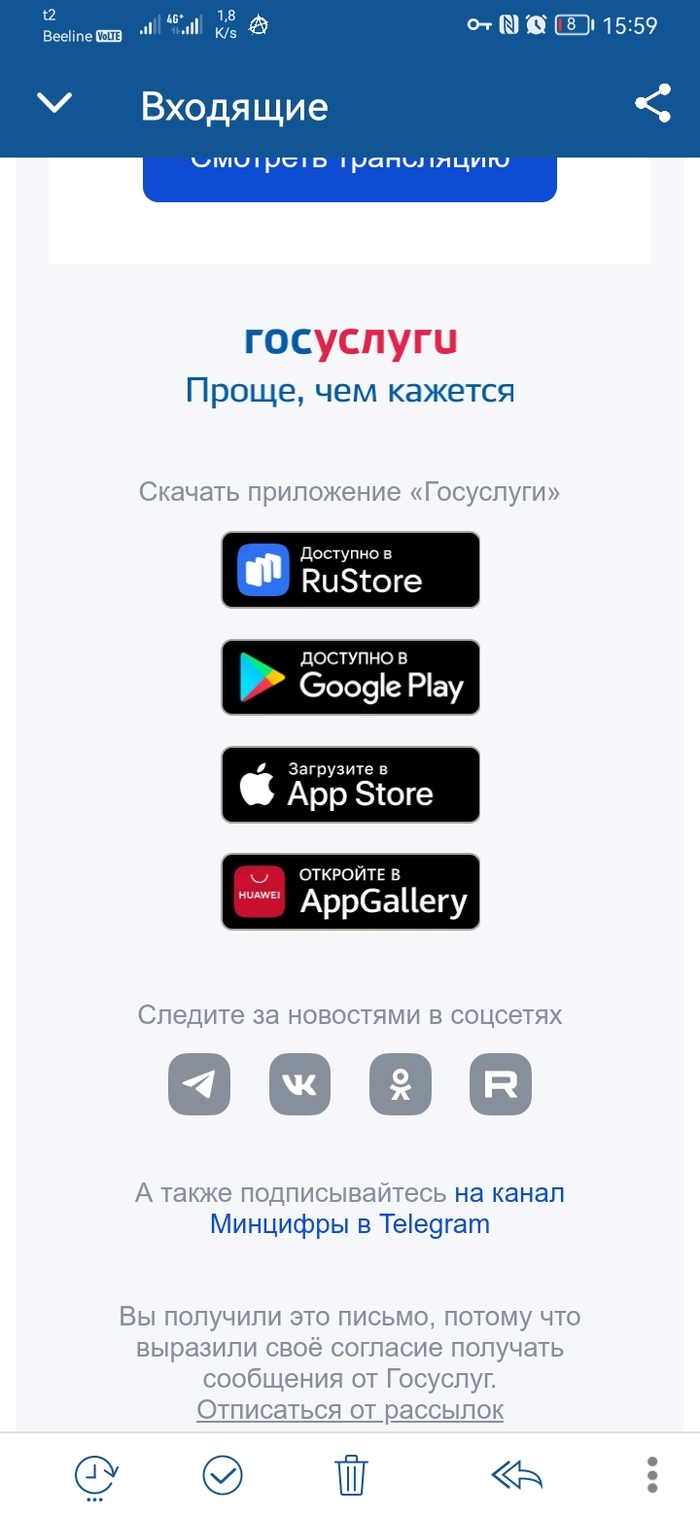The width and height of the screenshot is (700, 1517).
Task: Collapse the message with the down chevron
Action: point(54,103)
